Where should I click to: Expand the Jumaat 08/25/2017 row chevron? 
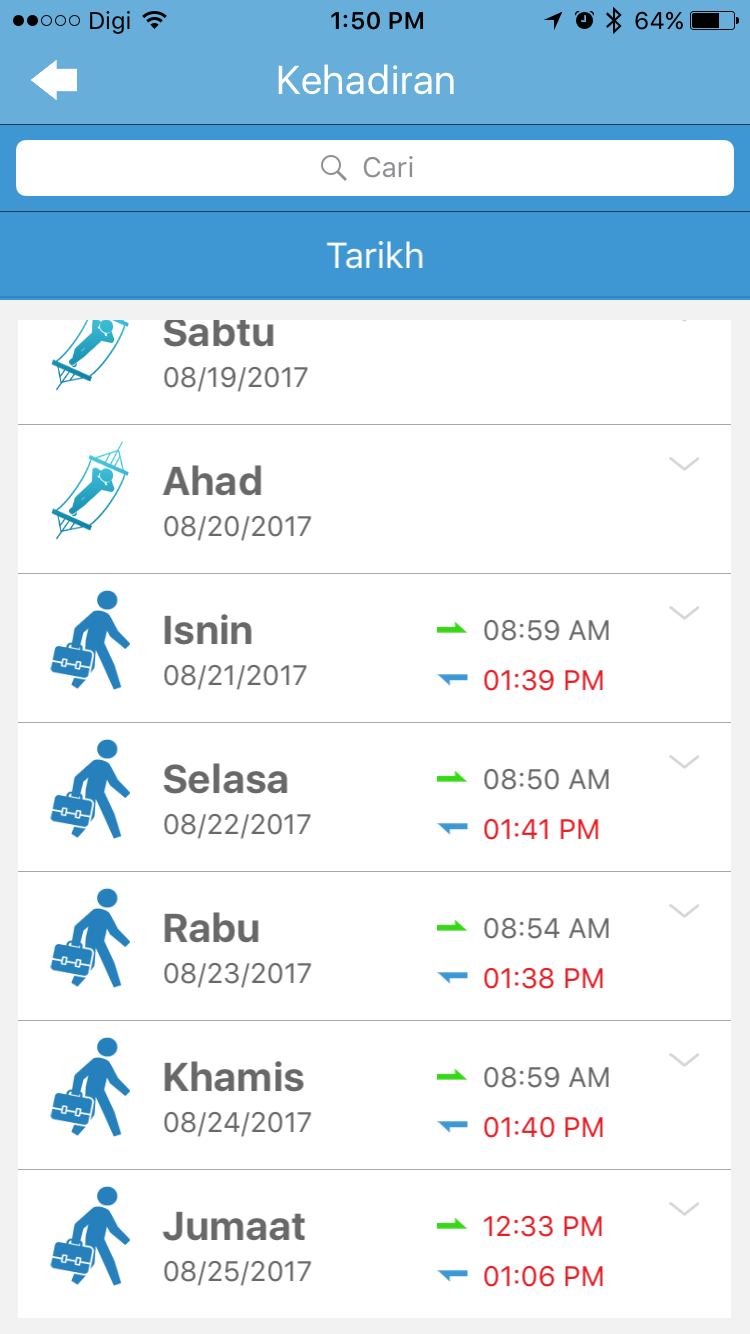pos(684,1208)
